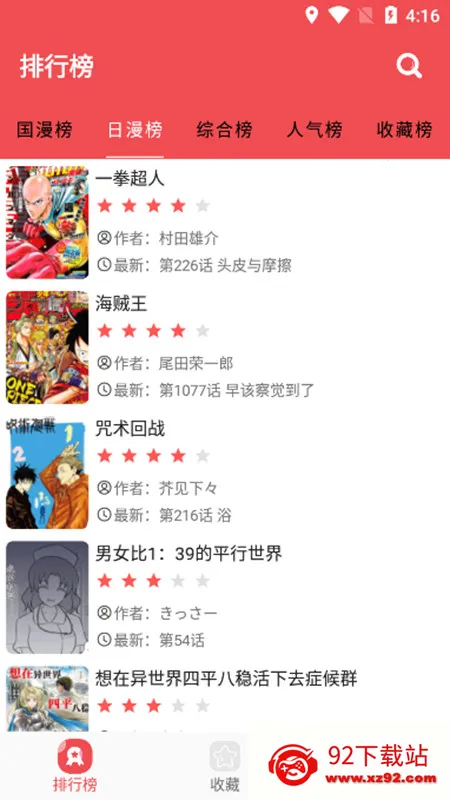Go to the 排行榜 bottom tab
Screen dimensions: 450x800
[75, 766]
